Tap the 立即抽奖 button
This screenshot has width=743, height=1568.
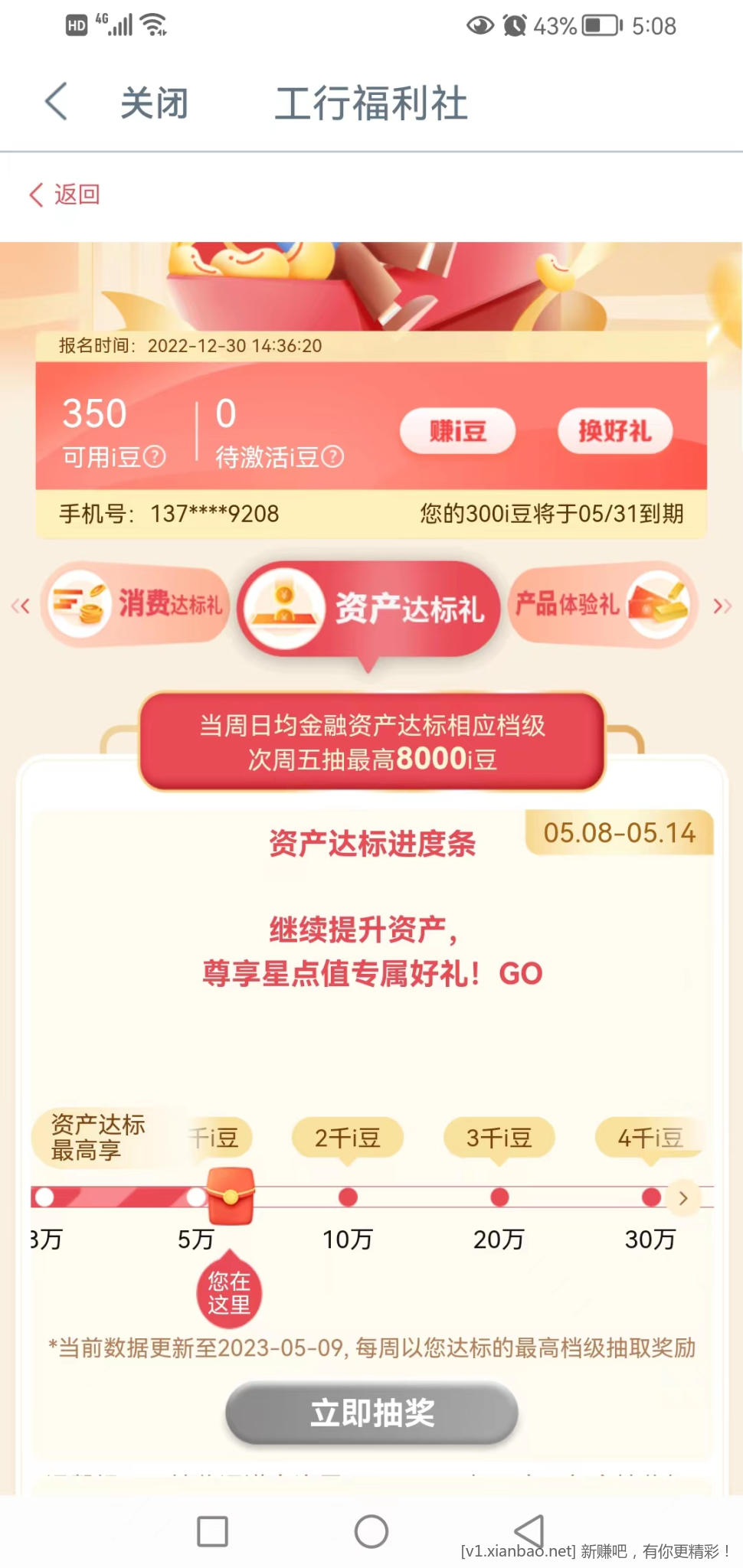pyautogui.click(x=371, y=1413)
